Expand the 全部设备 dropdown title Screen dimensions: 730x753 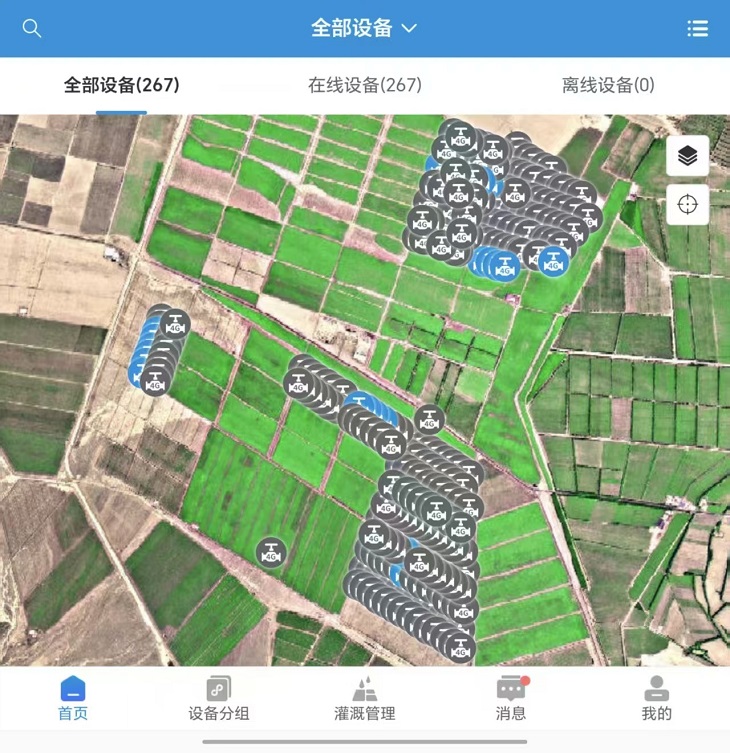tap(364, 28)
